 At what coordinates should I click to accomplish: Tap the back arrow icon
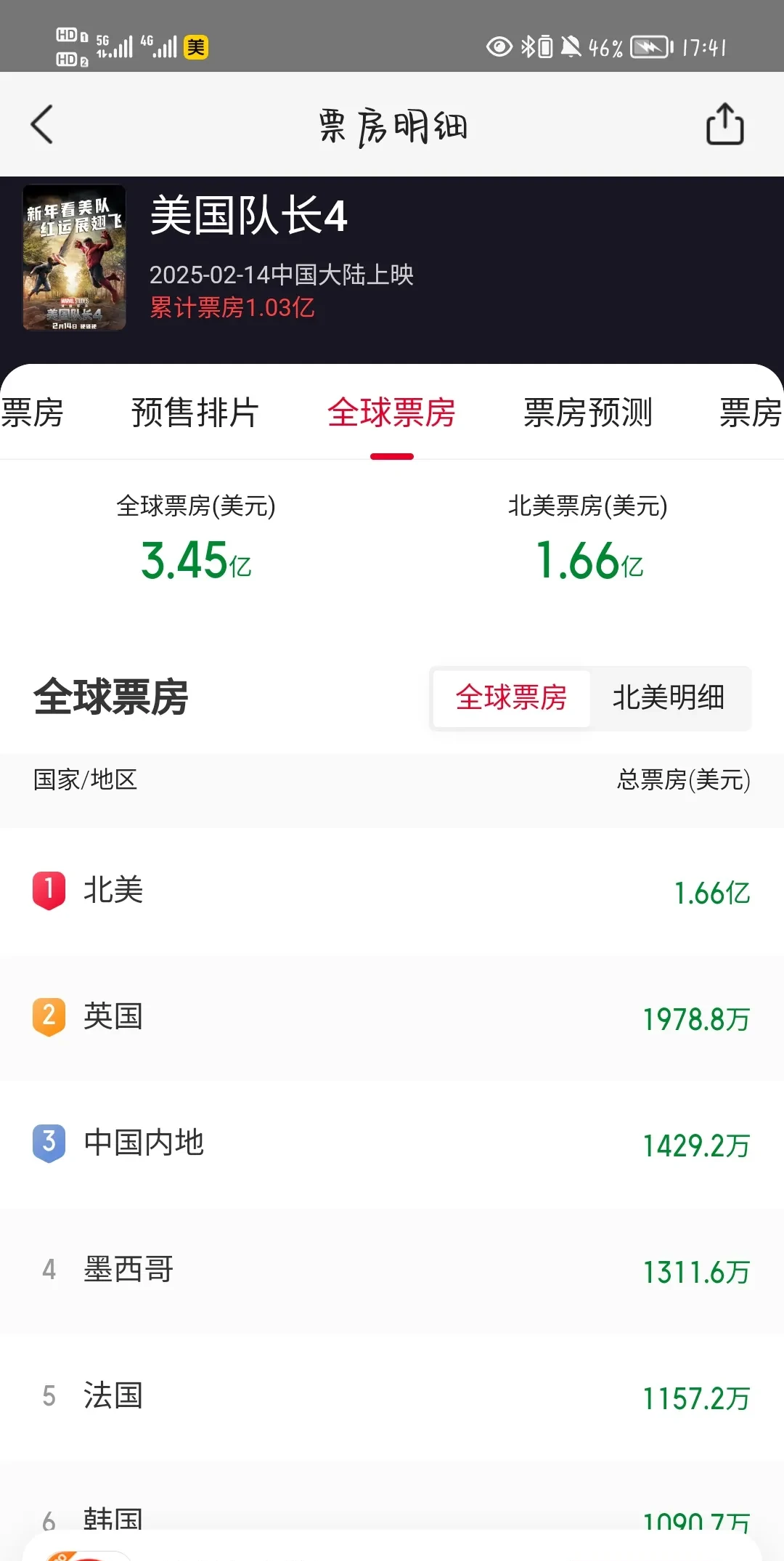click(x=42, y=123)
